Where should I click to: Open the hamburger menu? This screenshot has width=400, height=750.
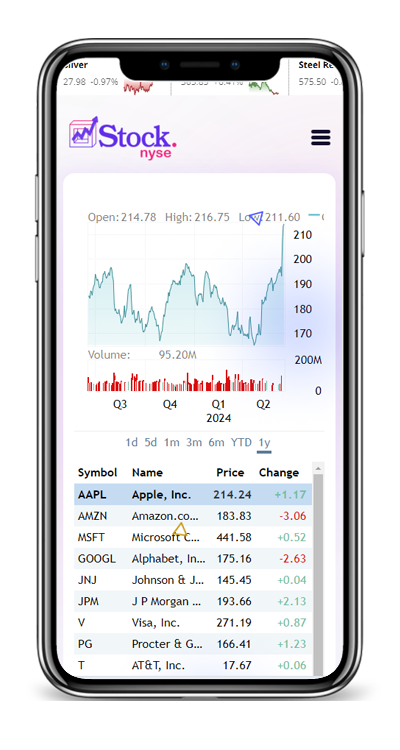pos(320,138)
